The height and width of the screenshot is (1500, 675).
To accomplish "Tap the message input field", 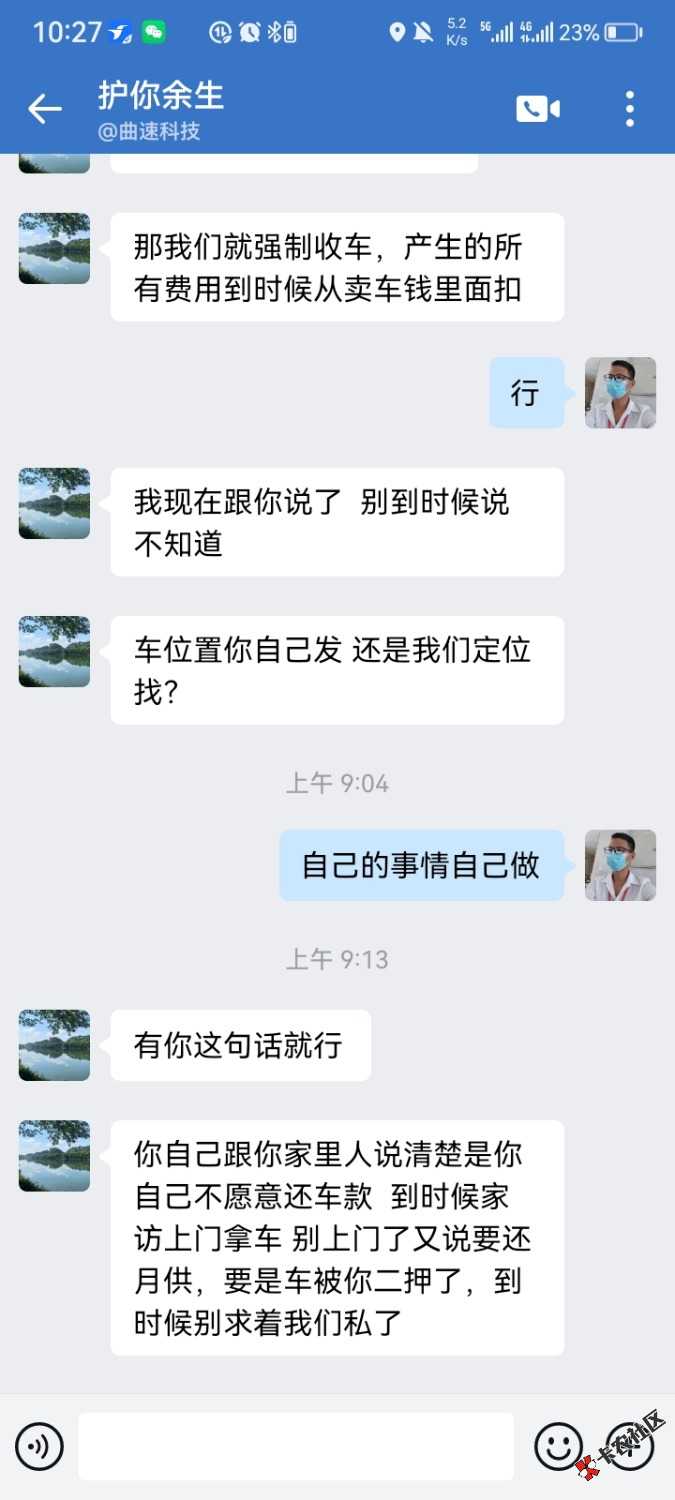I will [295, 1446].
